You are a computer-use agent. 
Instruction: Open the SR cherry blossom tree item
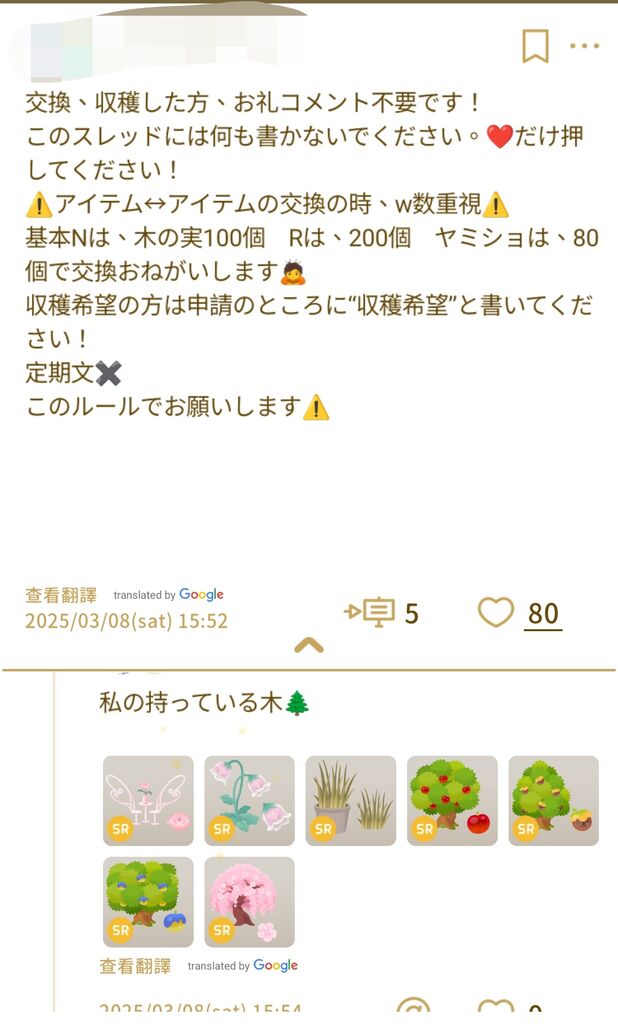coord(250,902)
